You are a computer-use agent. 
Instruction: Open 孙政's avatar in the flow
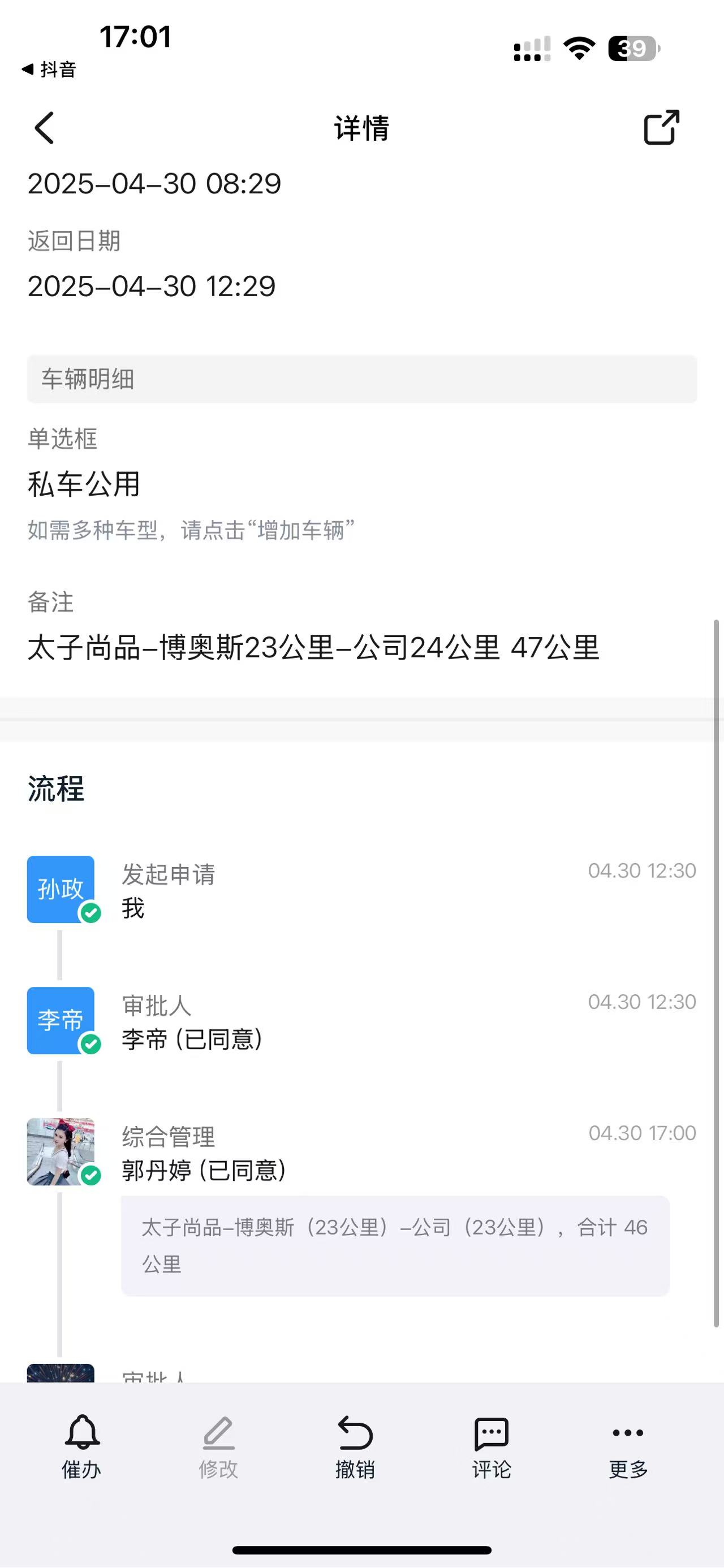(61, 889)
